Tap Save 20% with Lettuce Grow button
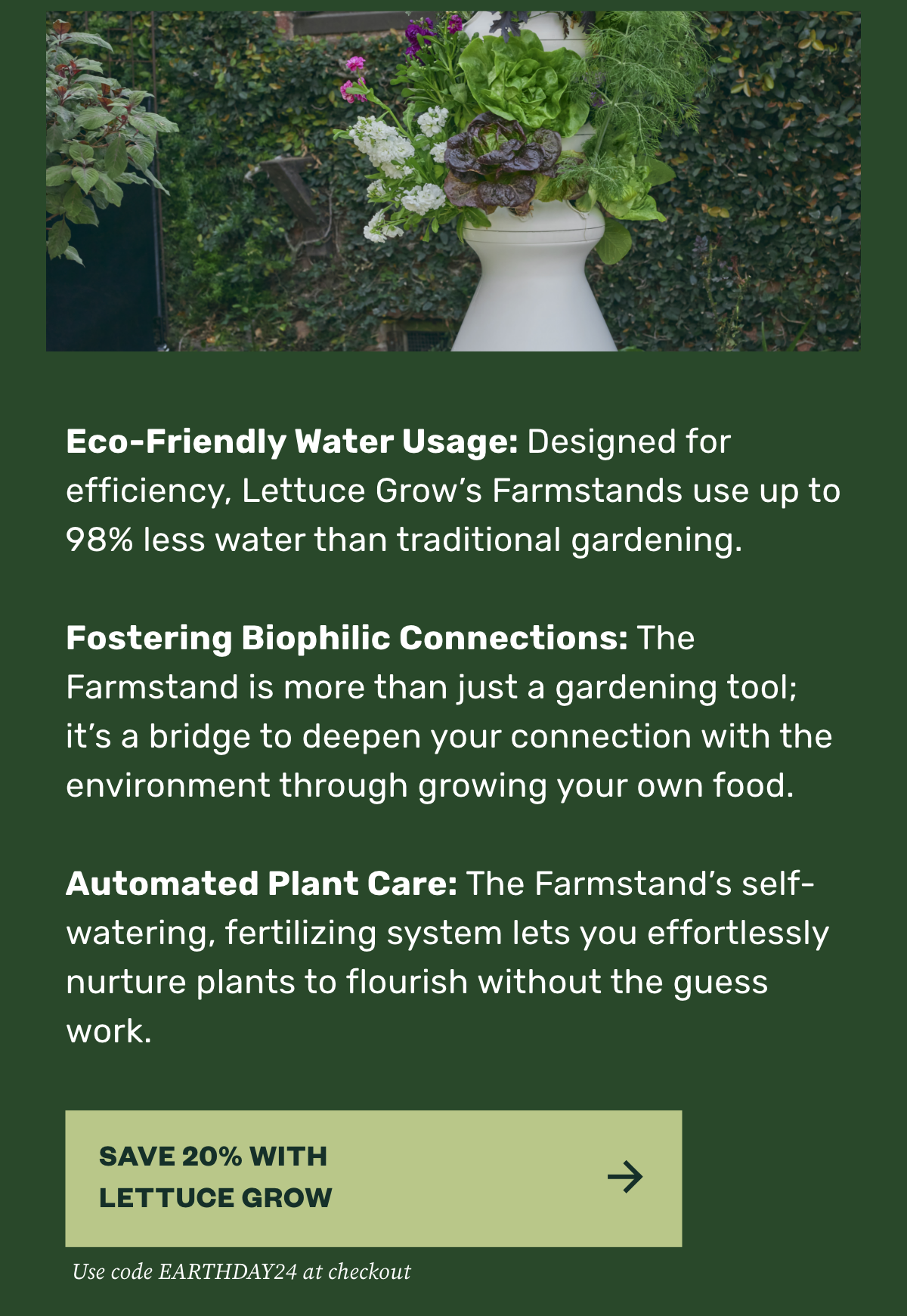This screenshot has height=1316, width=907. click(373, 1178)
